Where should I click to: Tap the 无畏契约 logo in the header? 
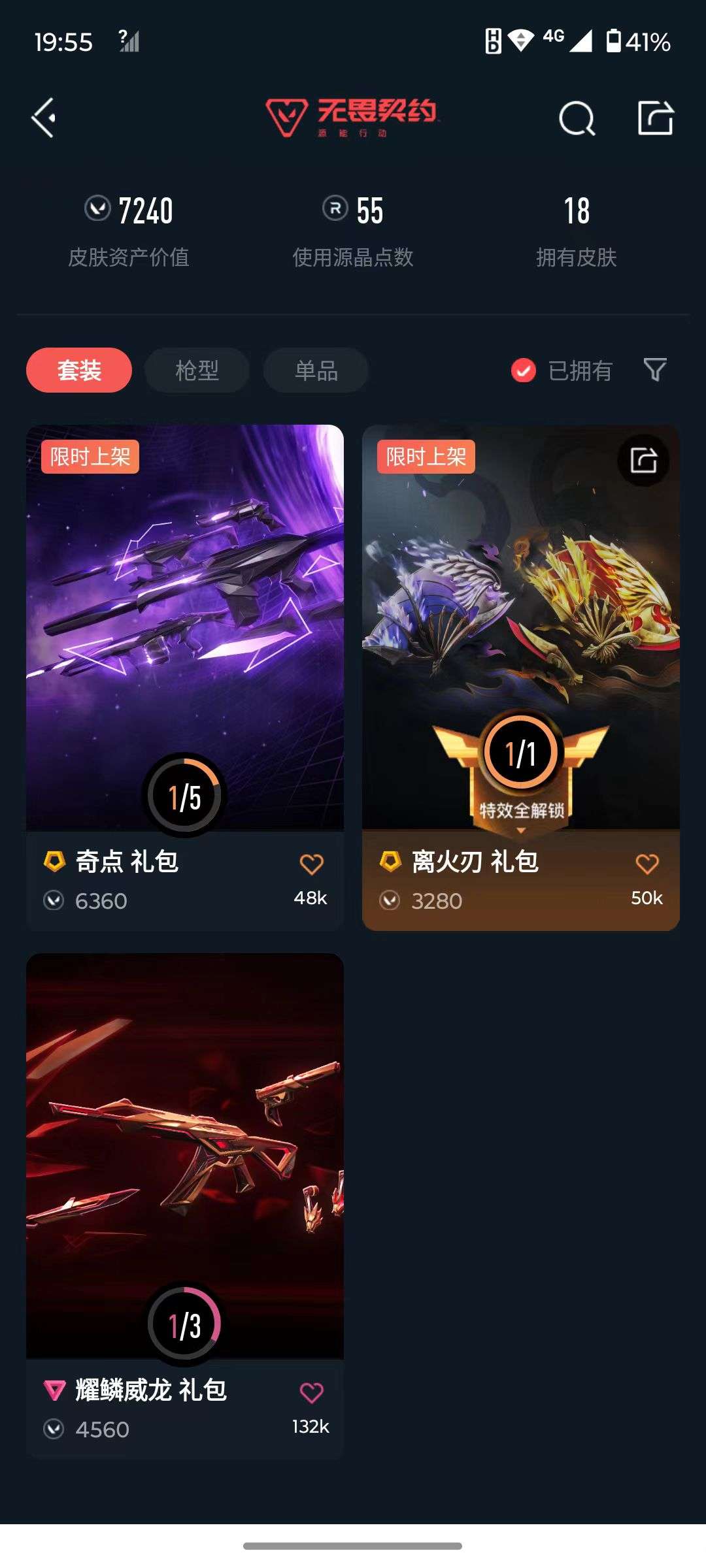click(x=353, y=118)
